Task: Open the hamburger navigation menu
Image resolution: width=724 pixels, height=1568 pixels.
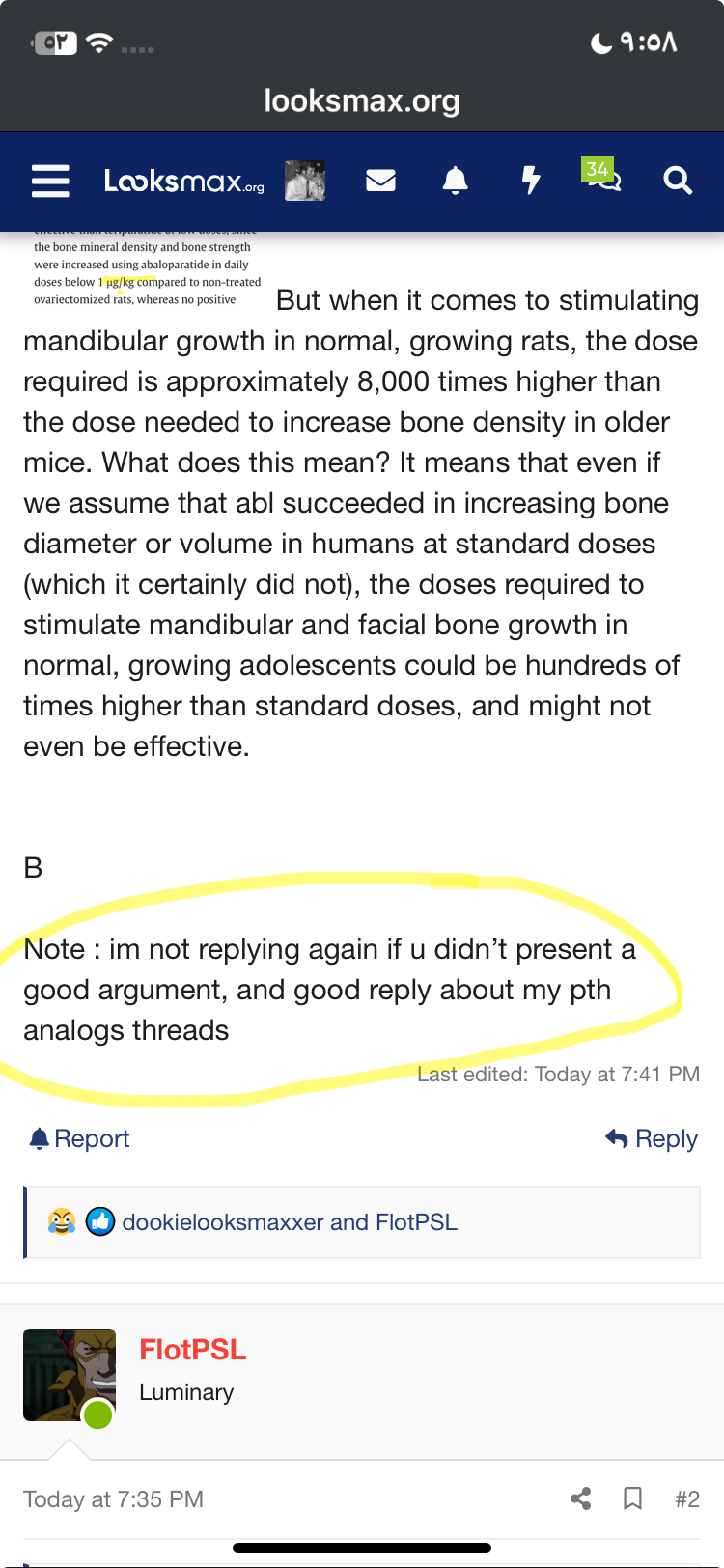Action: point(50,181)
